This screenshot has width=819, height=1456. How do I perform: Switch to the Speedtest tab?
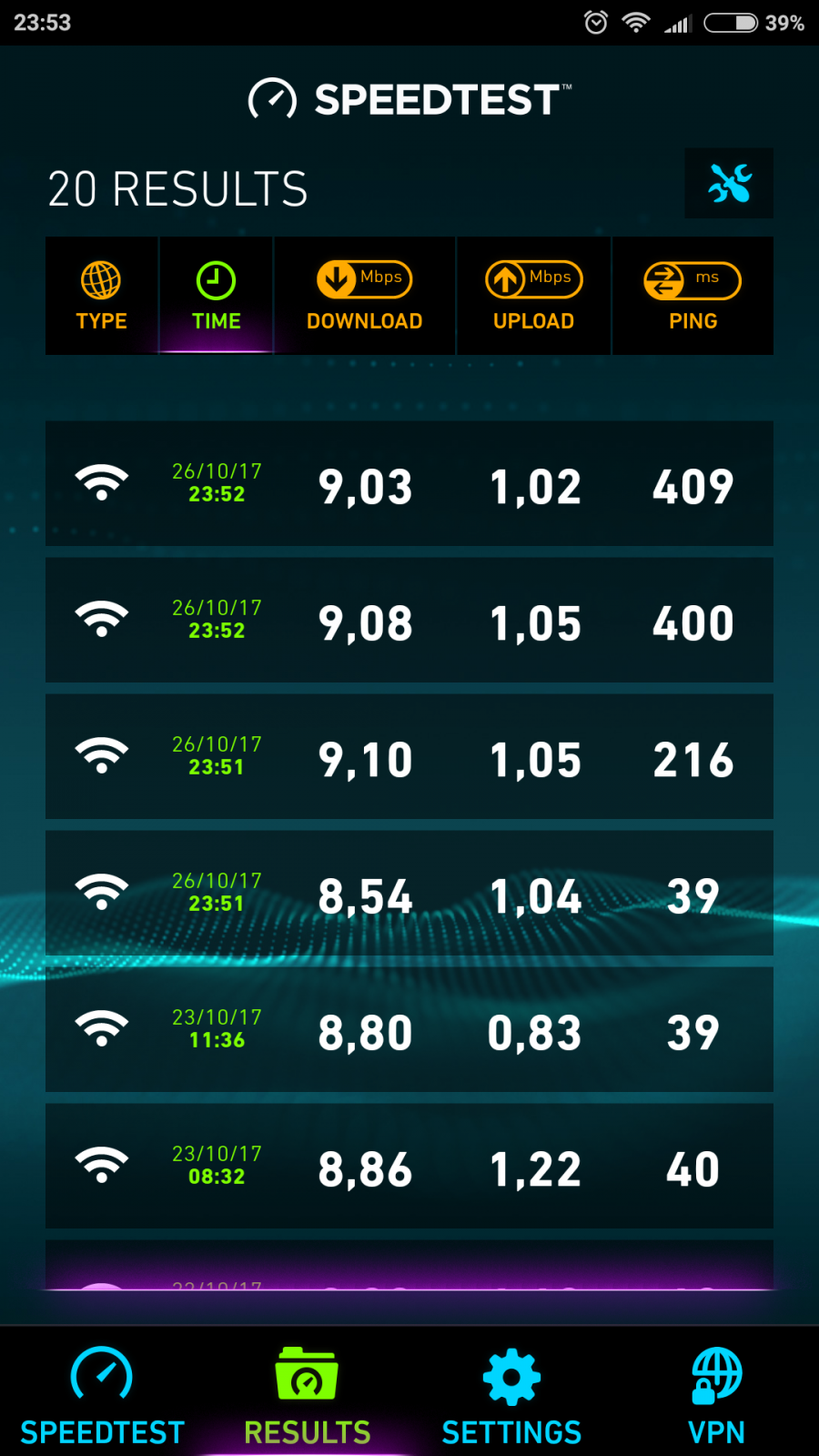102,1394
